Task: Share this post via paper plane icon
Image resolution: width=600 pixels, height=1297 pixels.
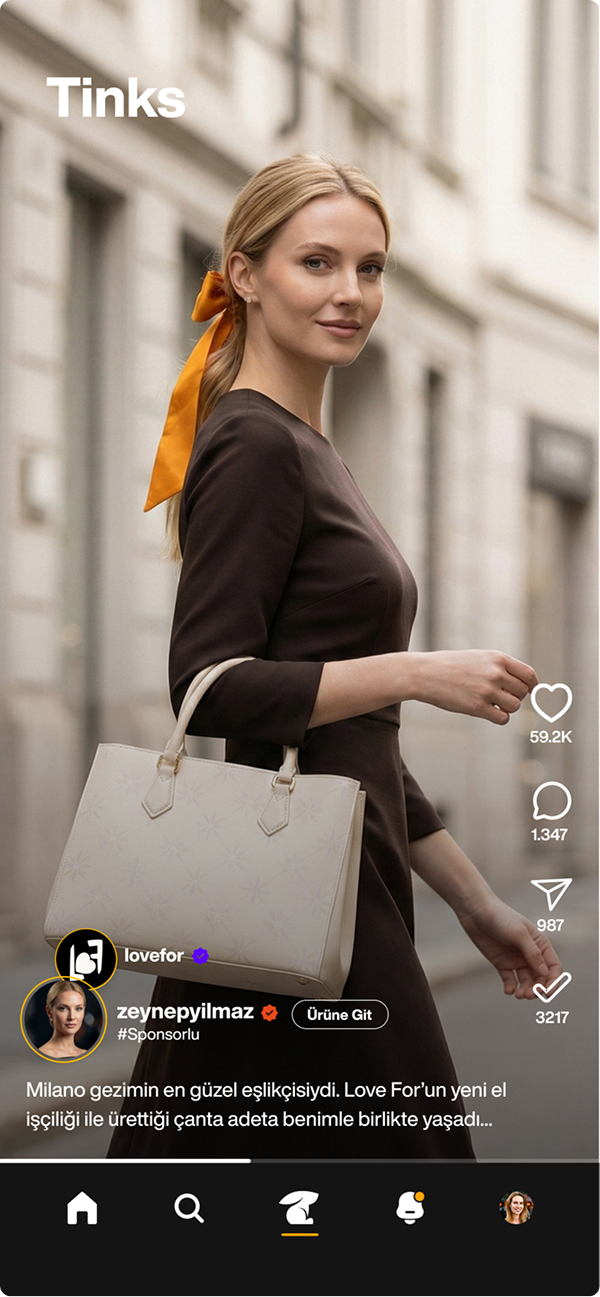Action: tap(551, 894)
